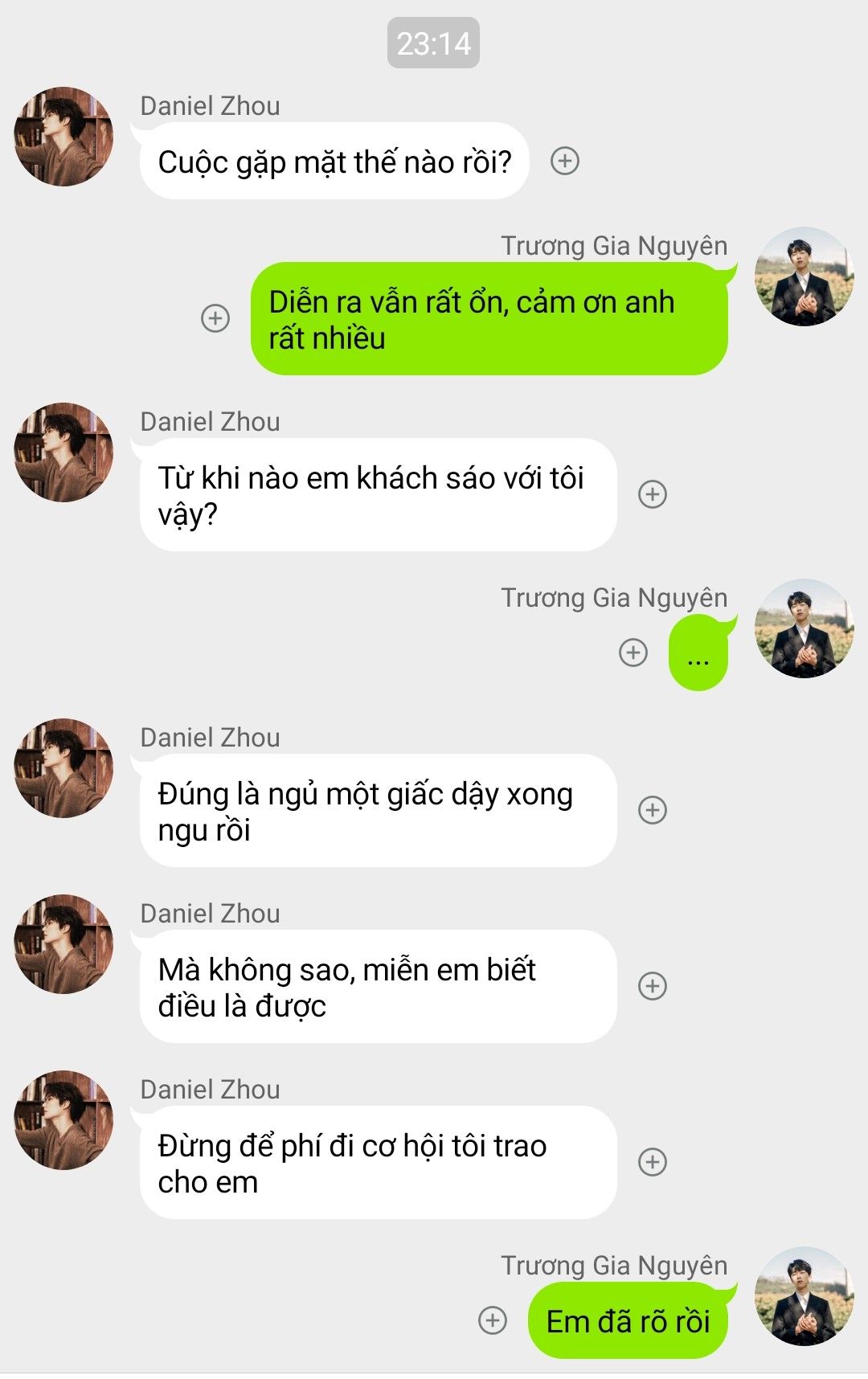
Task: Add reaction to "Từ khi nào em khách sáo" message
Action: pos(653,494)
